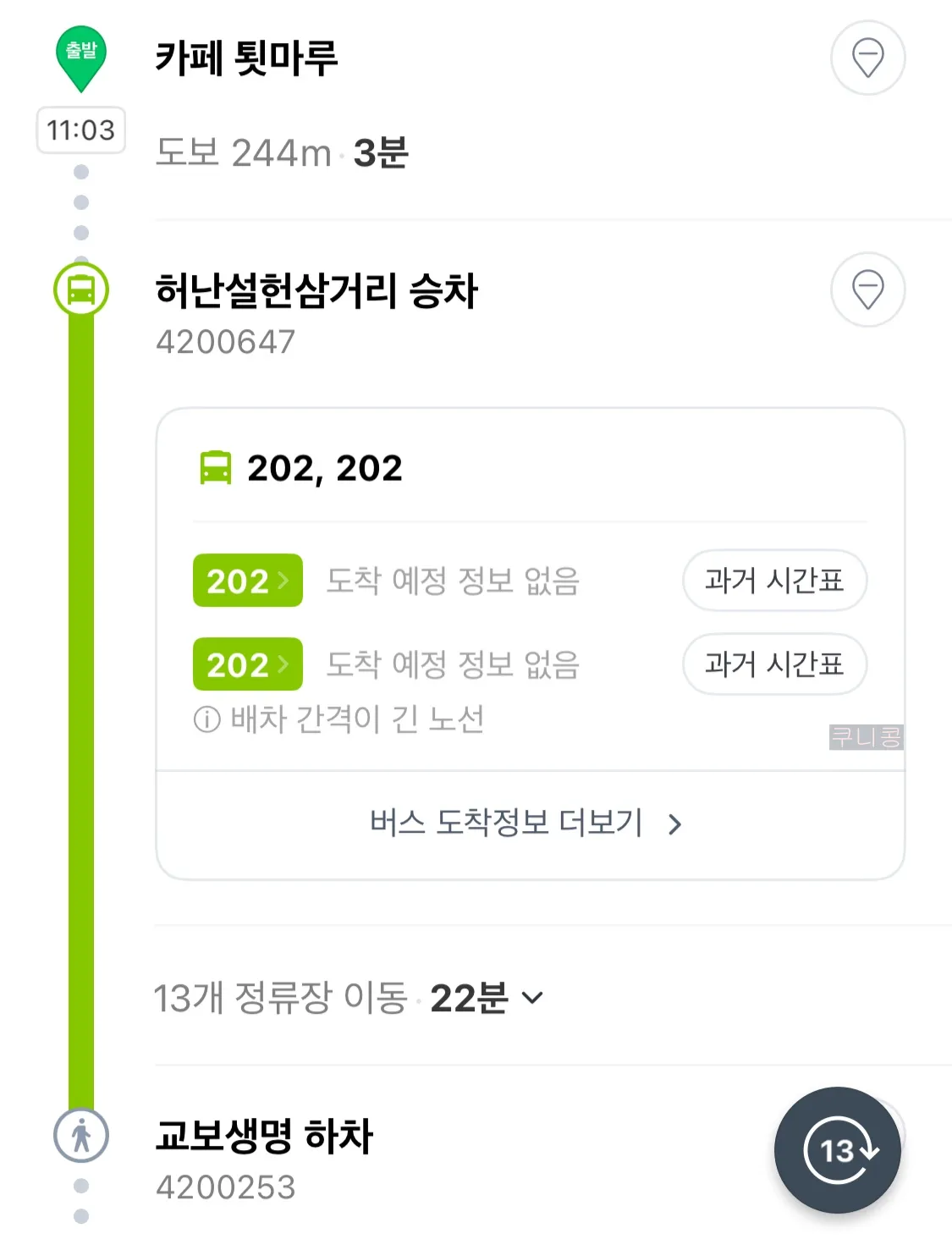This screenshot has height=1239, width=952.
Task: Open 과거 시간표 for the first 202 bus
Action: [774, 581]
